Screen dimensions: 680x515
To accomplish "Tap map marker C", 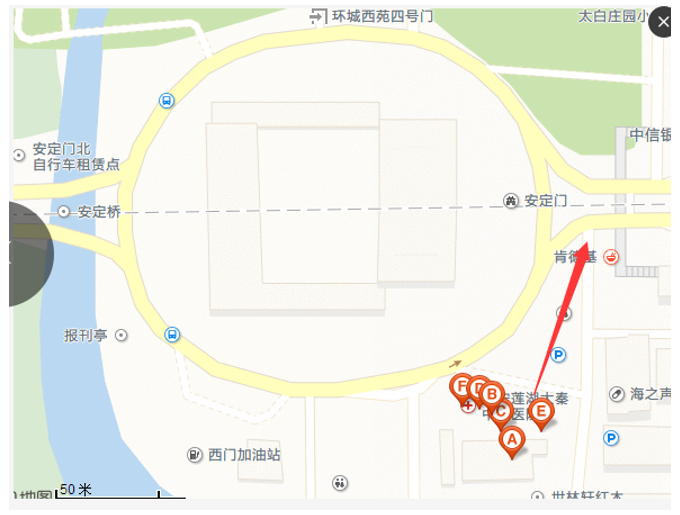I will click(x=502, y=410).
